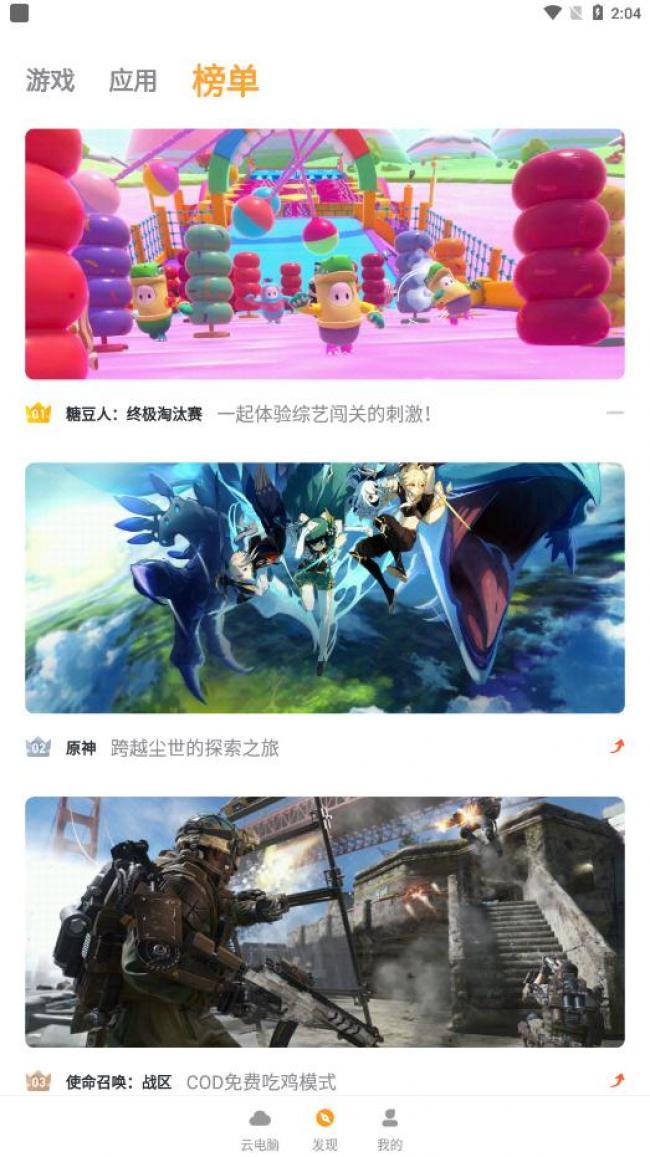Go to the 云电脑 tab
The width and height of the screenshot is (650, 1157).
coord(260,1130)
